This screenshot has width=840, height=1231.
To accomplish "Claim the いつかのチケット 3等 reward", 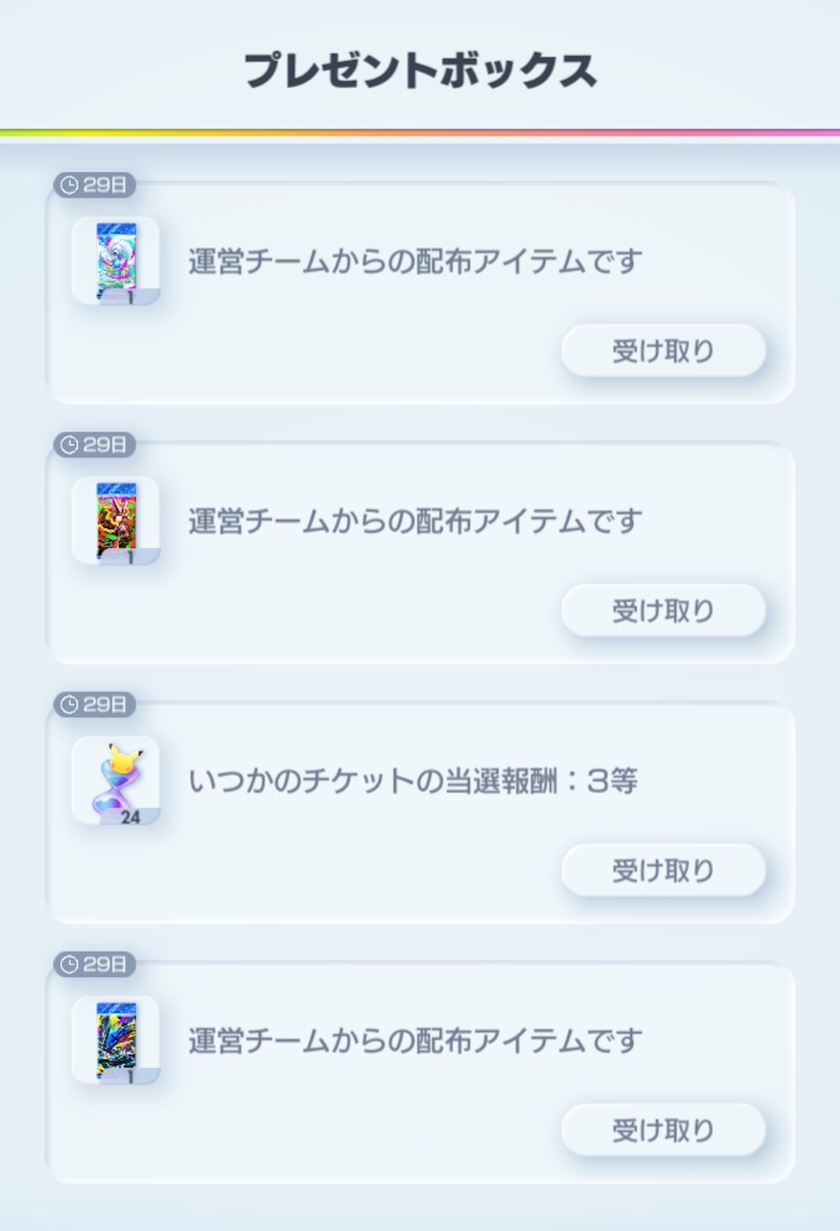I will click(663, 870).
